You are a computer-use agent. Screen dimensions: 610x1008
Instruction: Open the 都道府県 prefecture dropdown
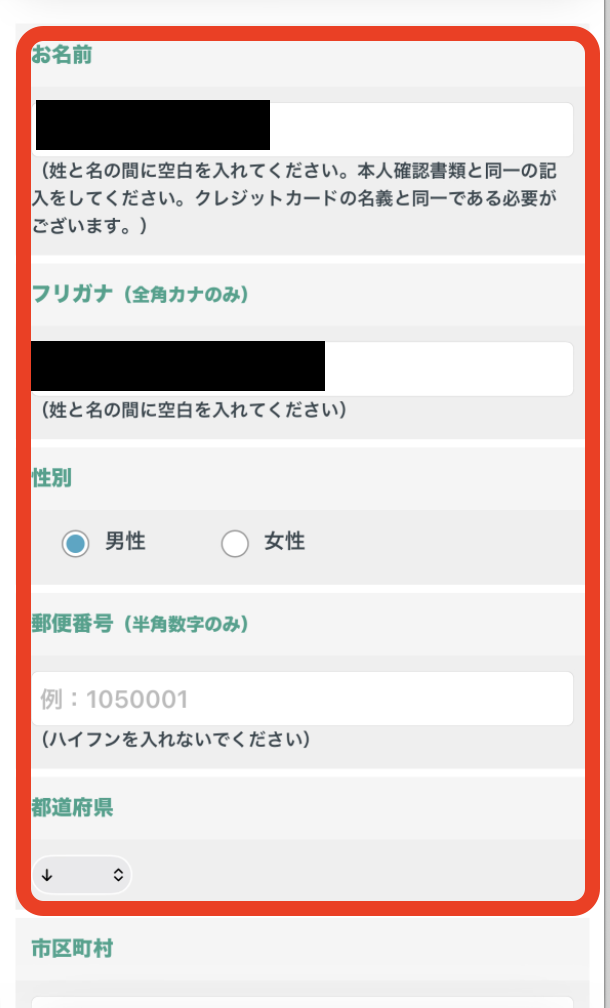81,874
